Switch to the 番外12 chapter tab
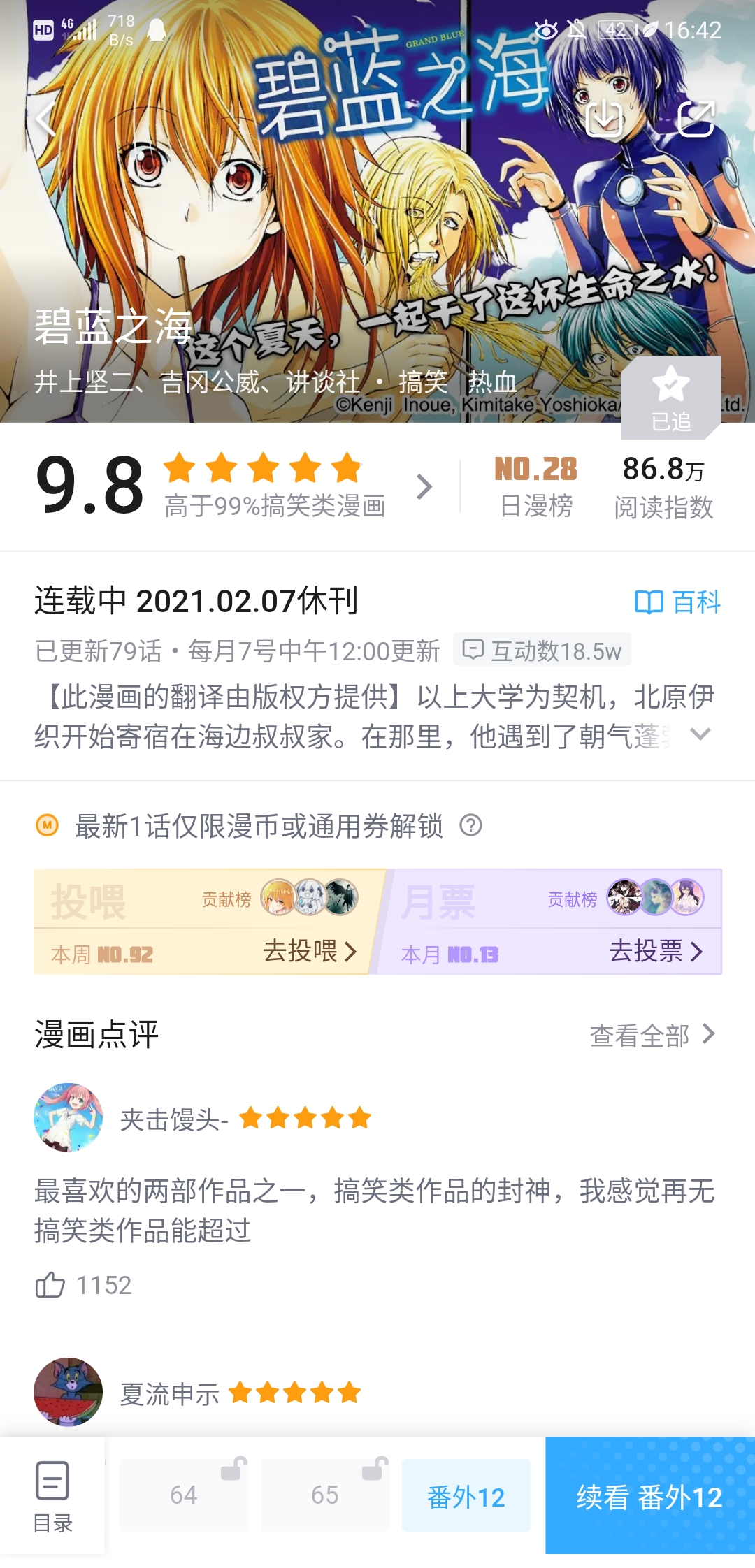 pos(466,1495)
